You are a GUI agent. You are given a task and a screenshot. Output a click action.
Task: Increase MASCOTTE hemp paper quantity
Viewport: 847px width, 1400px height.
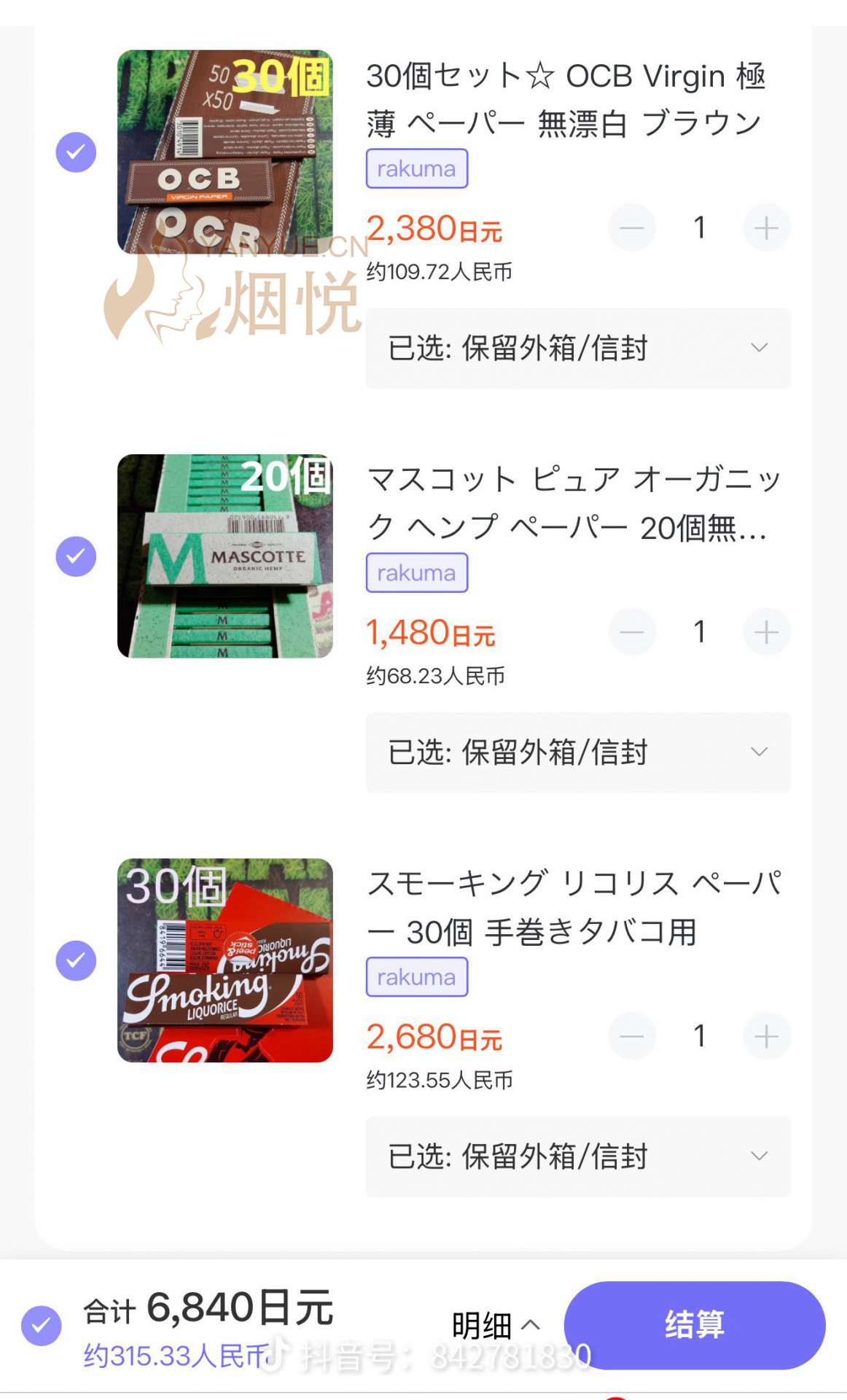765,632
